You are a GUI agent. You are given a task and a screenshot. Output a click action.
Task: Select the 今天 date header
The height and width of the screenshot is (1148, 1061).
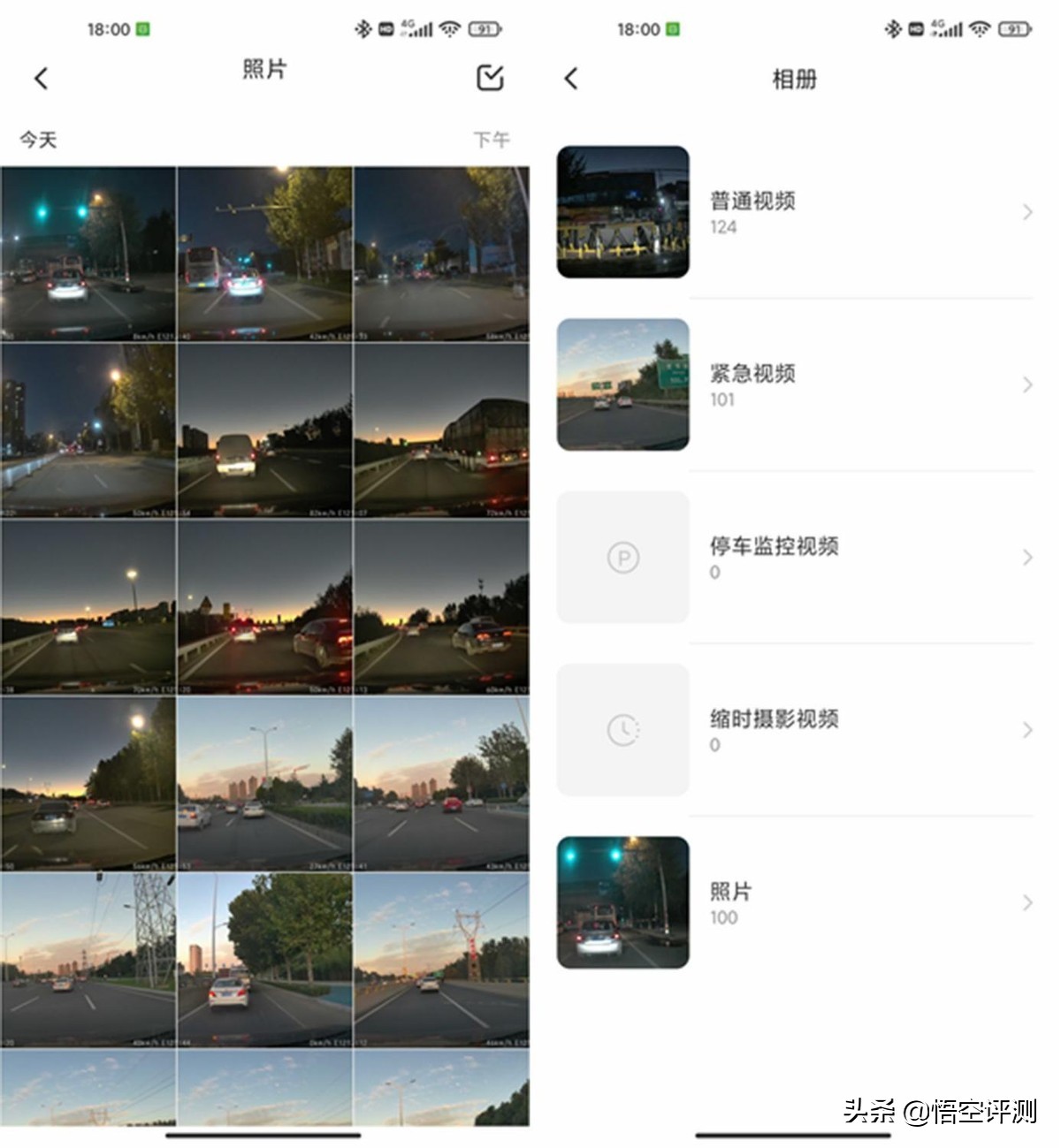[x=38, y=139]
